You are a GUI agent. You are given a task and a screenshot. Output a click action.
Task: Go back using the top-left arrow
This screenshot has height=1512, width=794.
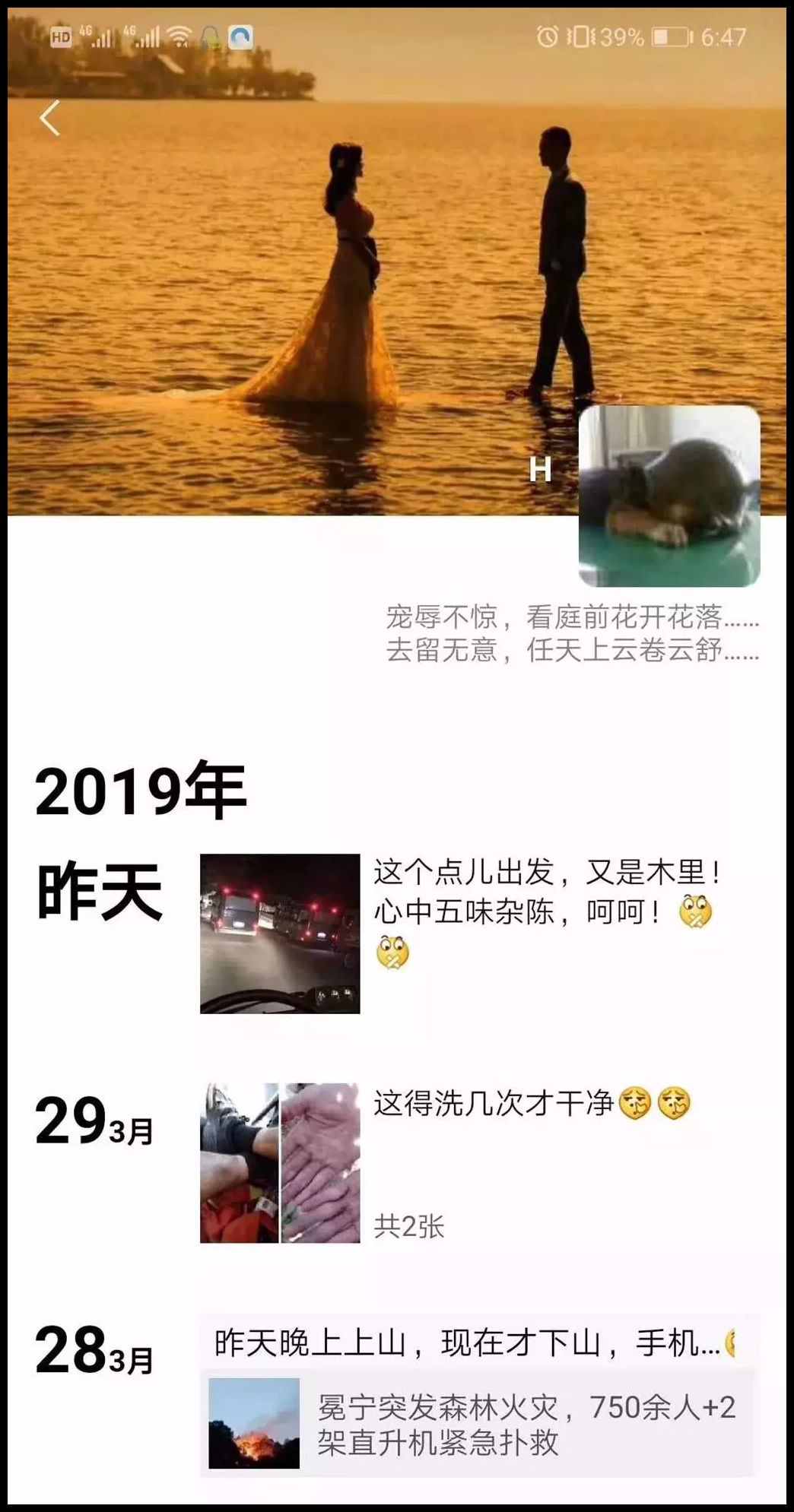tap(50, 119)
